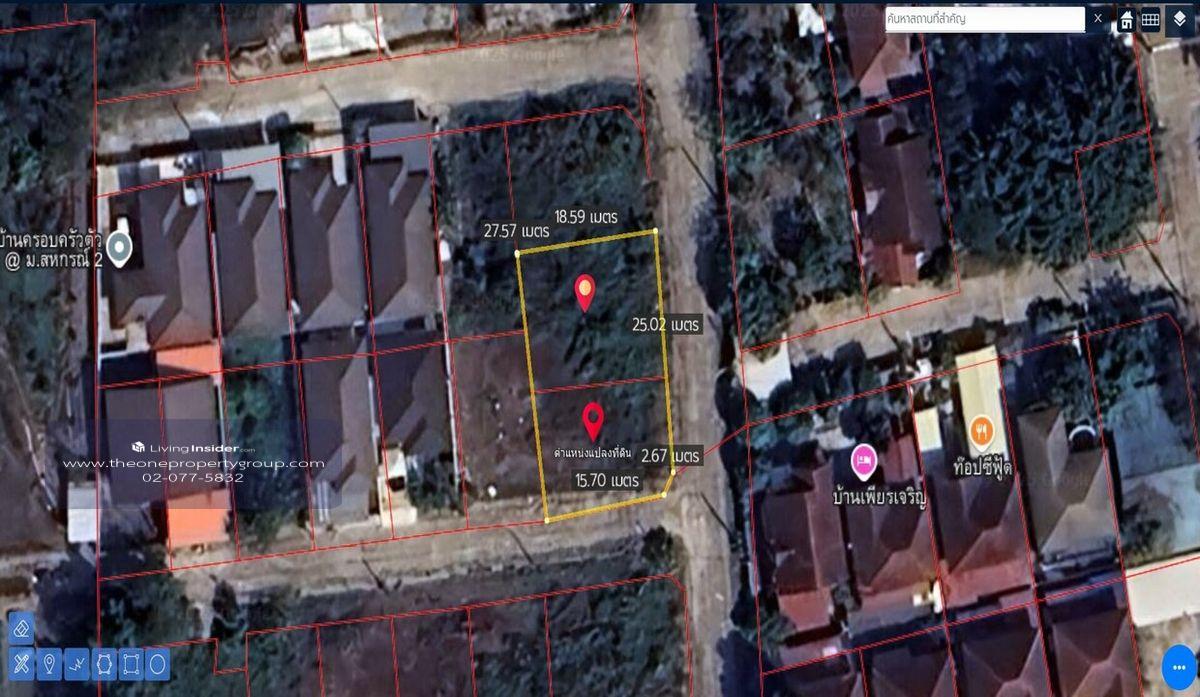Tap the upper red pin in the plot
This screenshot has width=1200, height=697.
[585, 292]
